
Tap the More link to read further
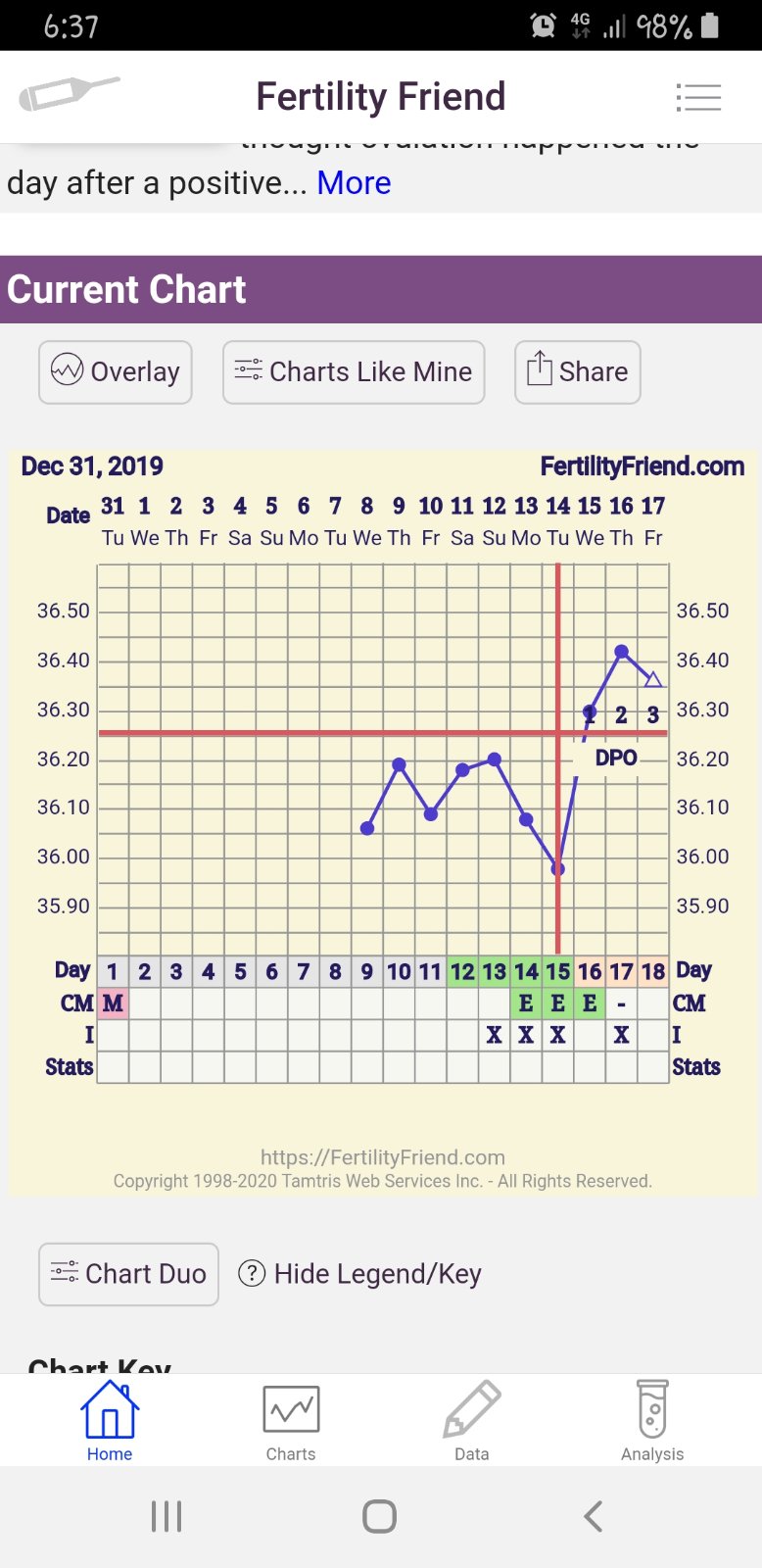(x=354, y=183)
